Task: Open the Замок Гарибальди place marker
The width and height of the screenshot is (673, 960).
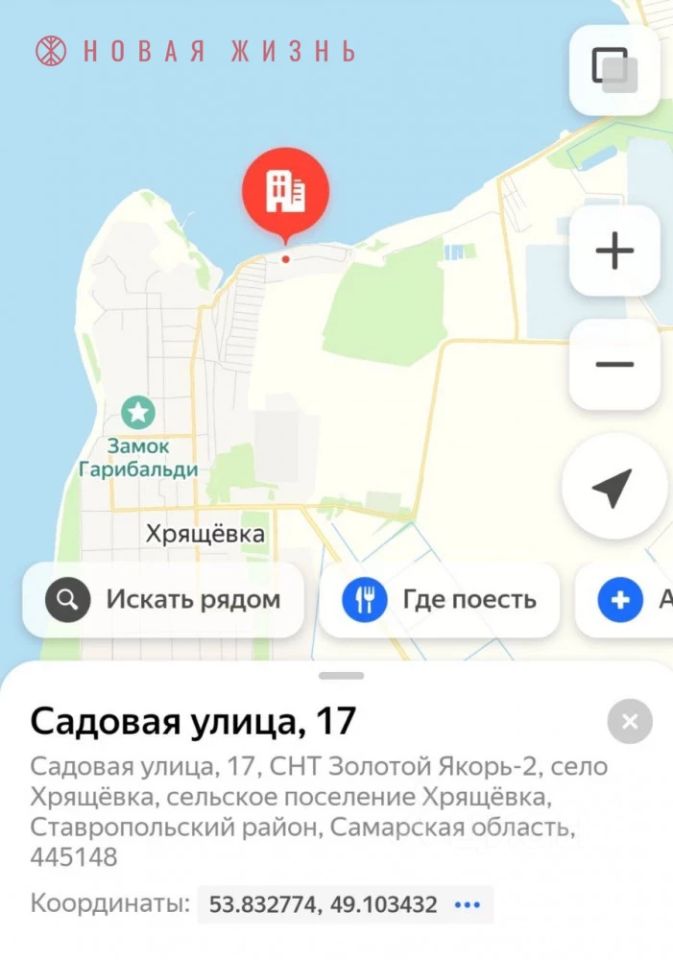Action: pos(138,411)
